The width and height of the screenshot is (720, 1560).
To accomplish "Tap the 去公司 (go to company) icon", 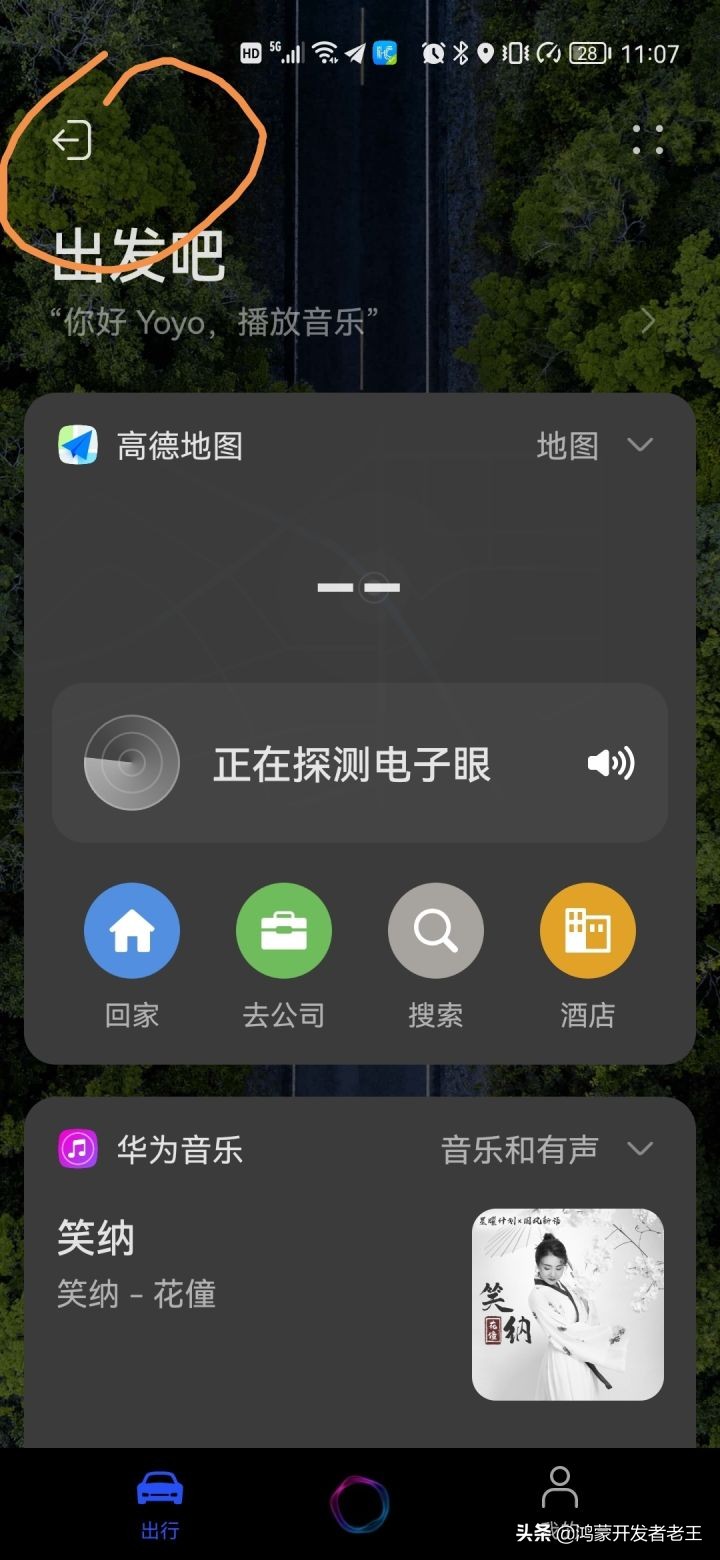I will pyautogui.click(x=283, y=929).
